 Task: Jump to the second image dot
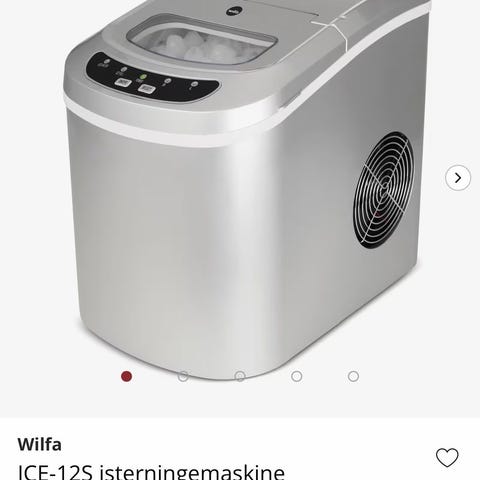183,376
